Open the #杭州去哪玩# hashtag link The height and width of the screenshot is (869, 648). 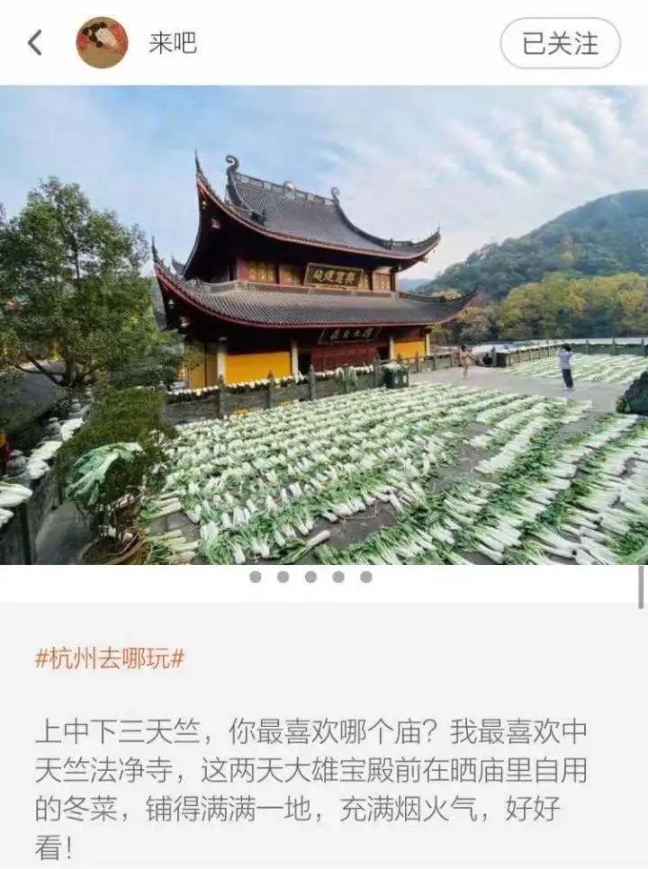pos(110,659)
